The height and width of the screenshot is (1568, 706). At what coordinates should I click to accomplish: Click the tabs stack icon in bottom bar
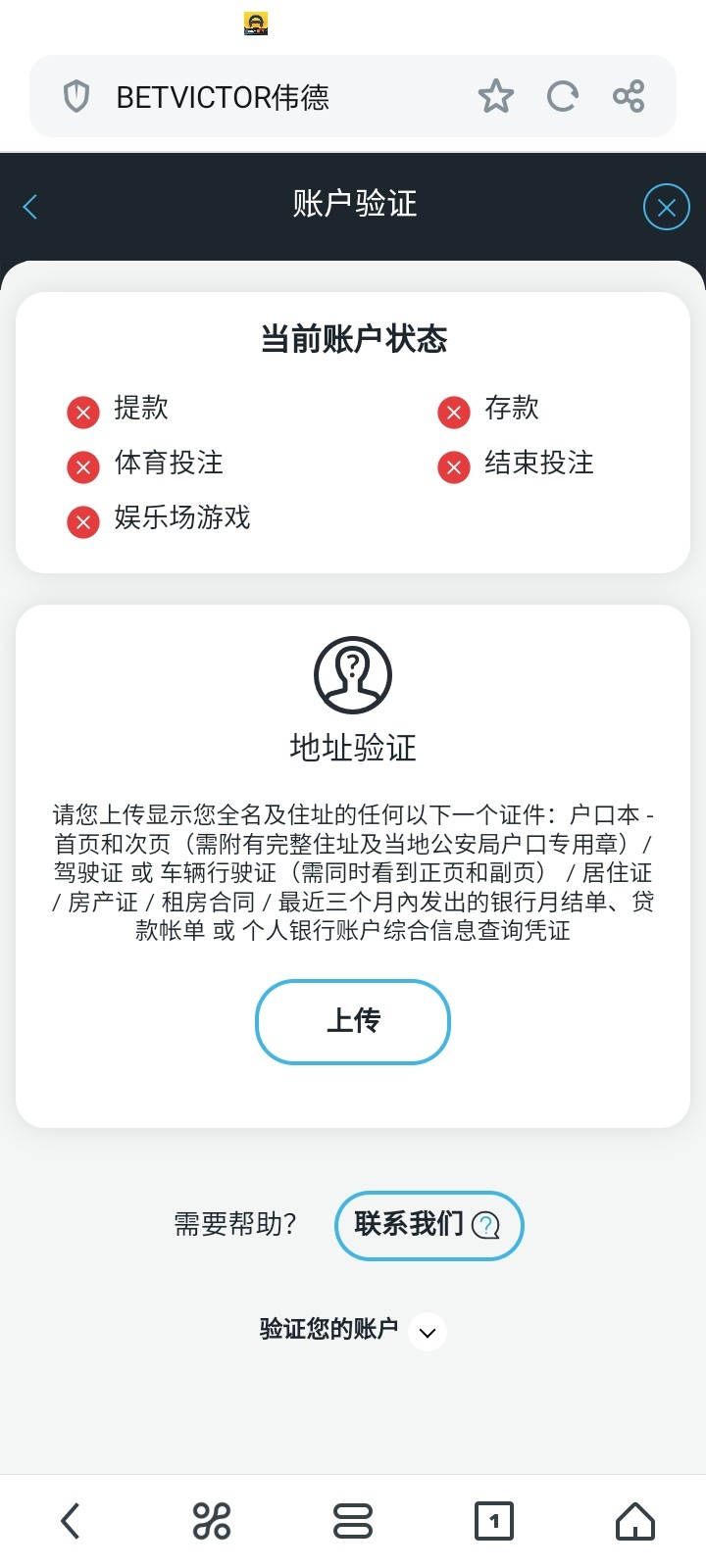(352, 1521)
